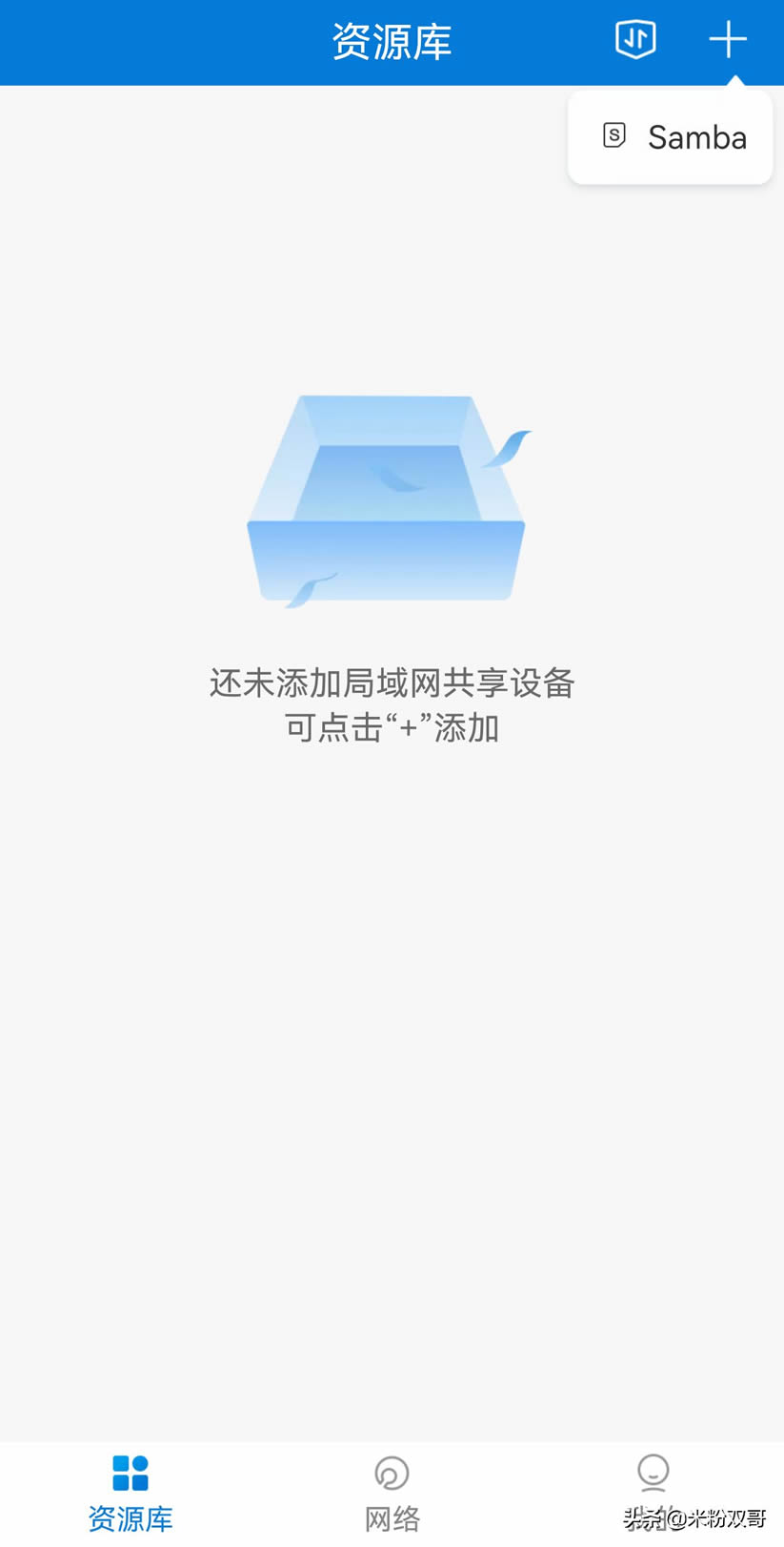Open the shield transfer icon in header
This screenshot has height=1547, width=784.
(635, 40)
